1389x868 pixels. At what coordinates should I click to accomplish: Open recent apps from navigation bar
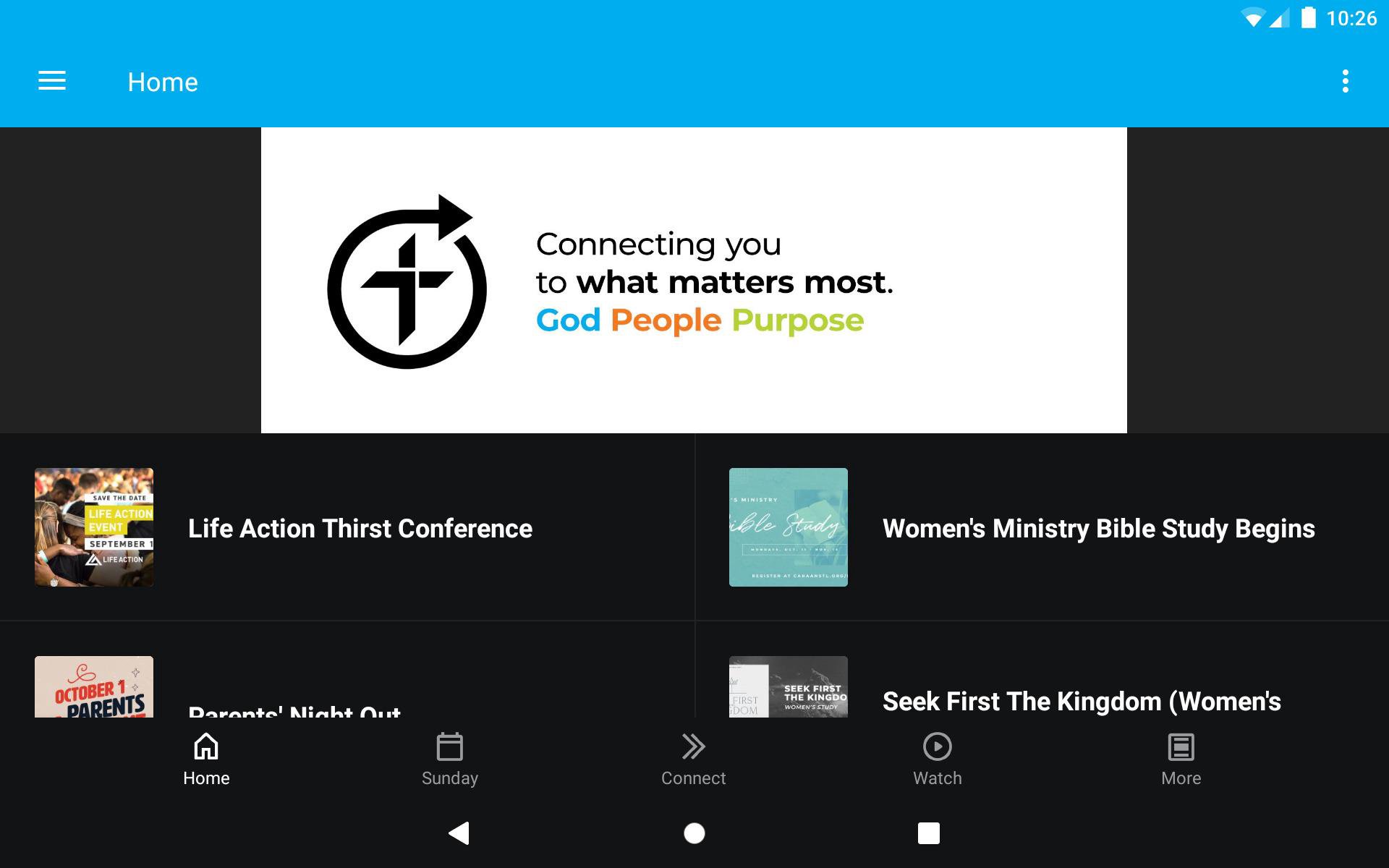click(x=928, y=833)
